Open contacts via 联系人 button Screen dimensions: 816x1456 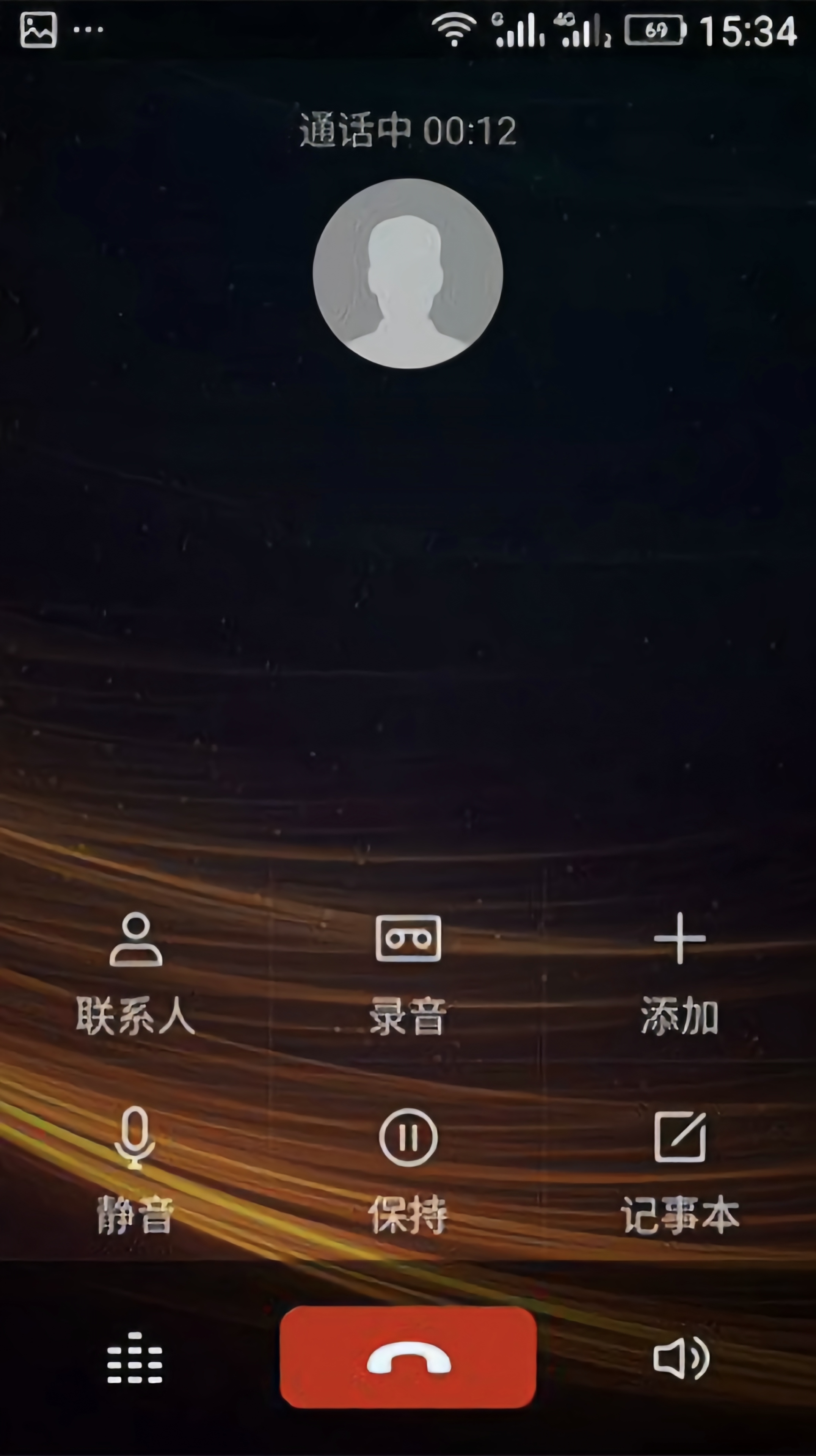click(136, 973)
